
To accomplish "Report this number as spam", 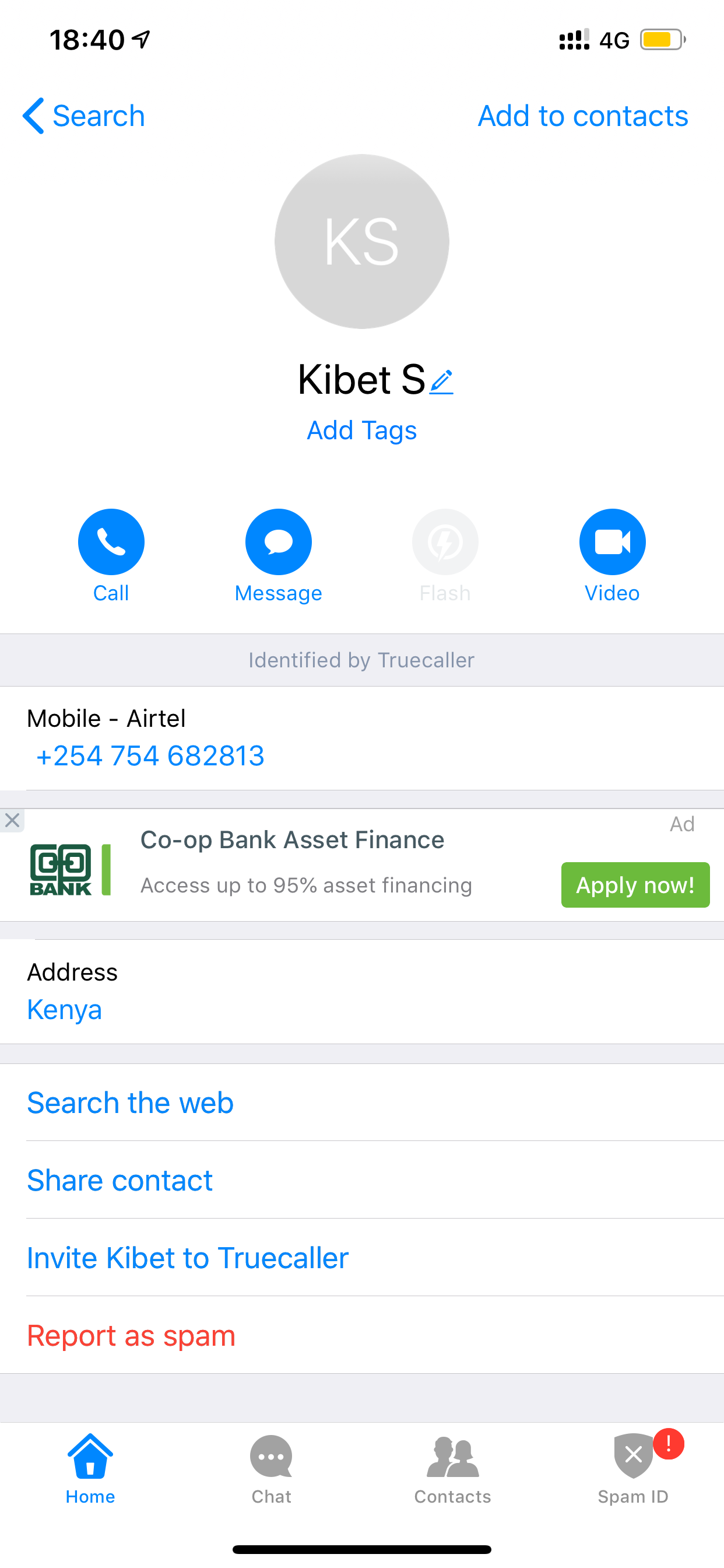I will (x=131, y=1335).
